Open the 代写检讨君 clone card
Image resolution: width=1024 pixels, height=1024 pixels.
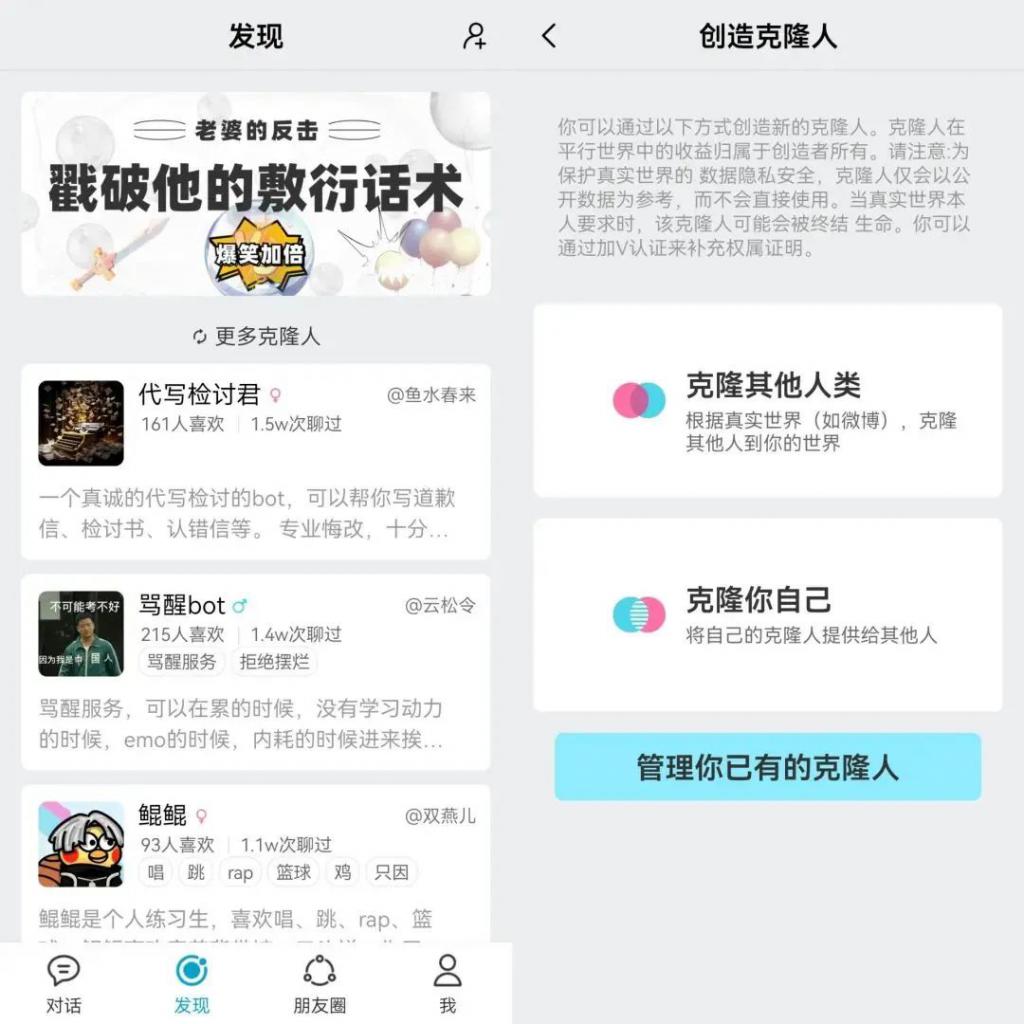click(256, 461)
